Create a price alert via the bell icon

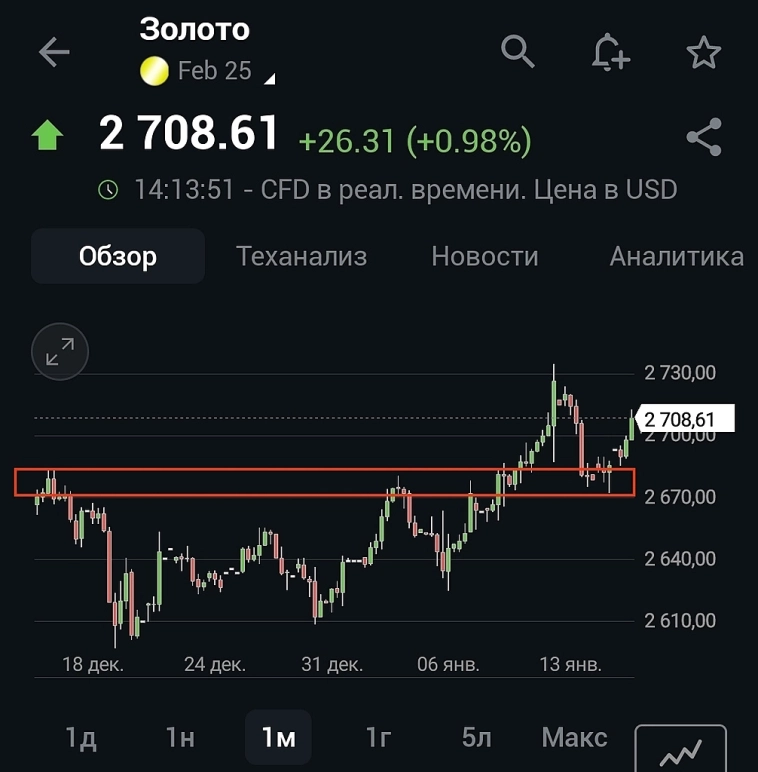click(610, 52)
